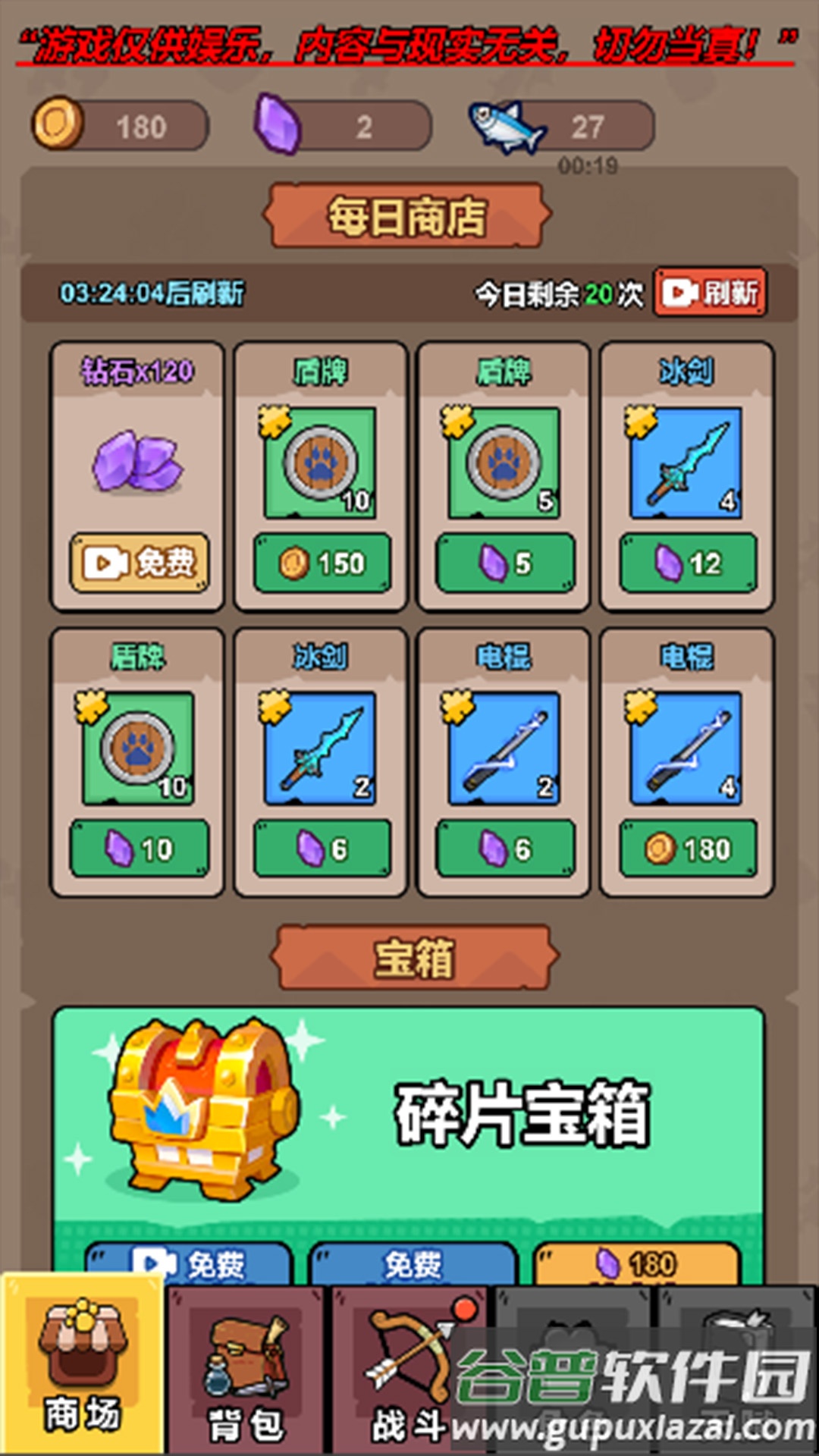Open 碎片宝箱 with video 免费 button
The image size is (819, 1456).
tap(188, 1263)
